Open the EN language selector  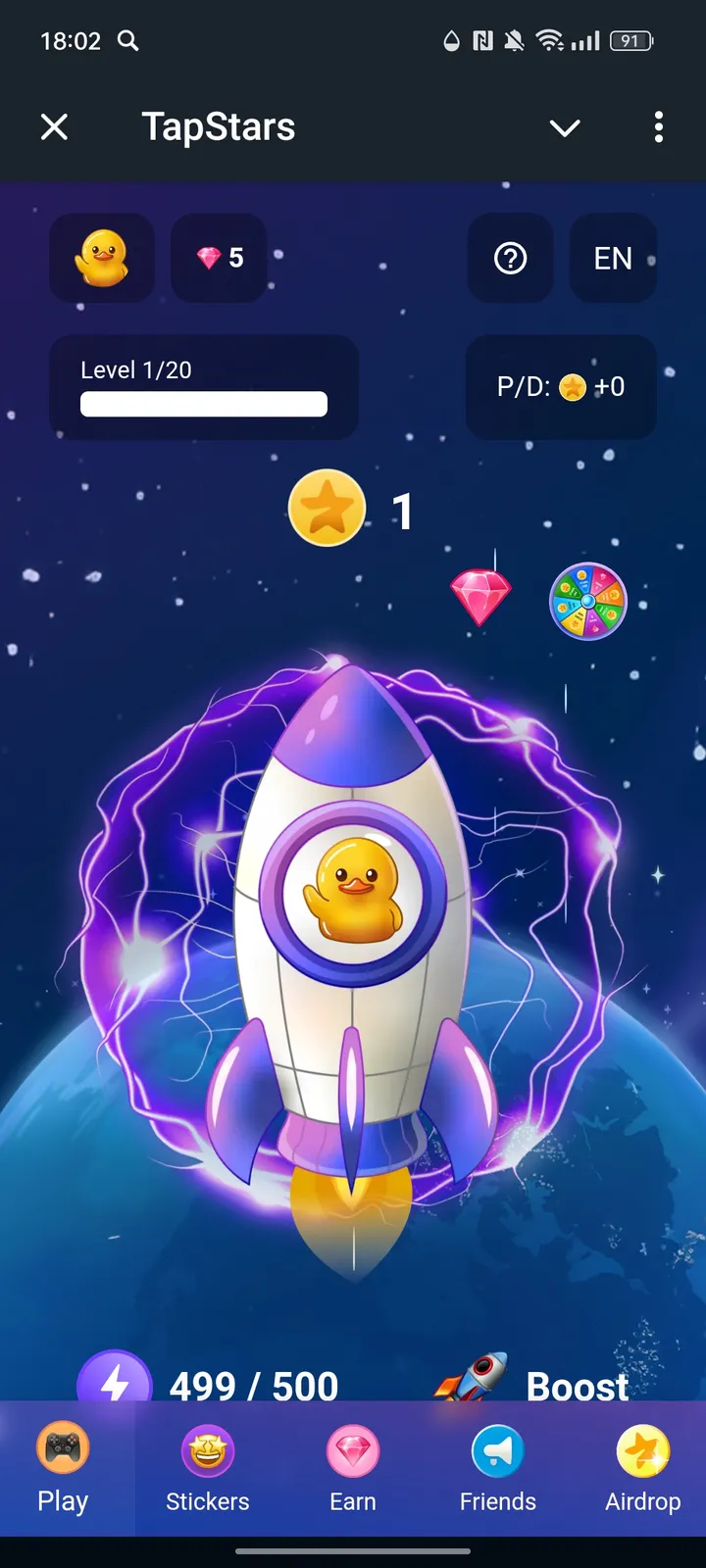[613, 258]
